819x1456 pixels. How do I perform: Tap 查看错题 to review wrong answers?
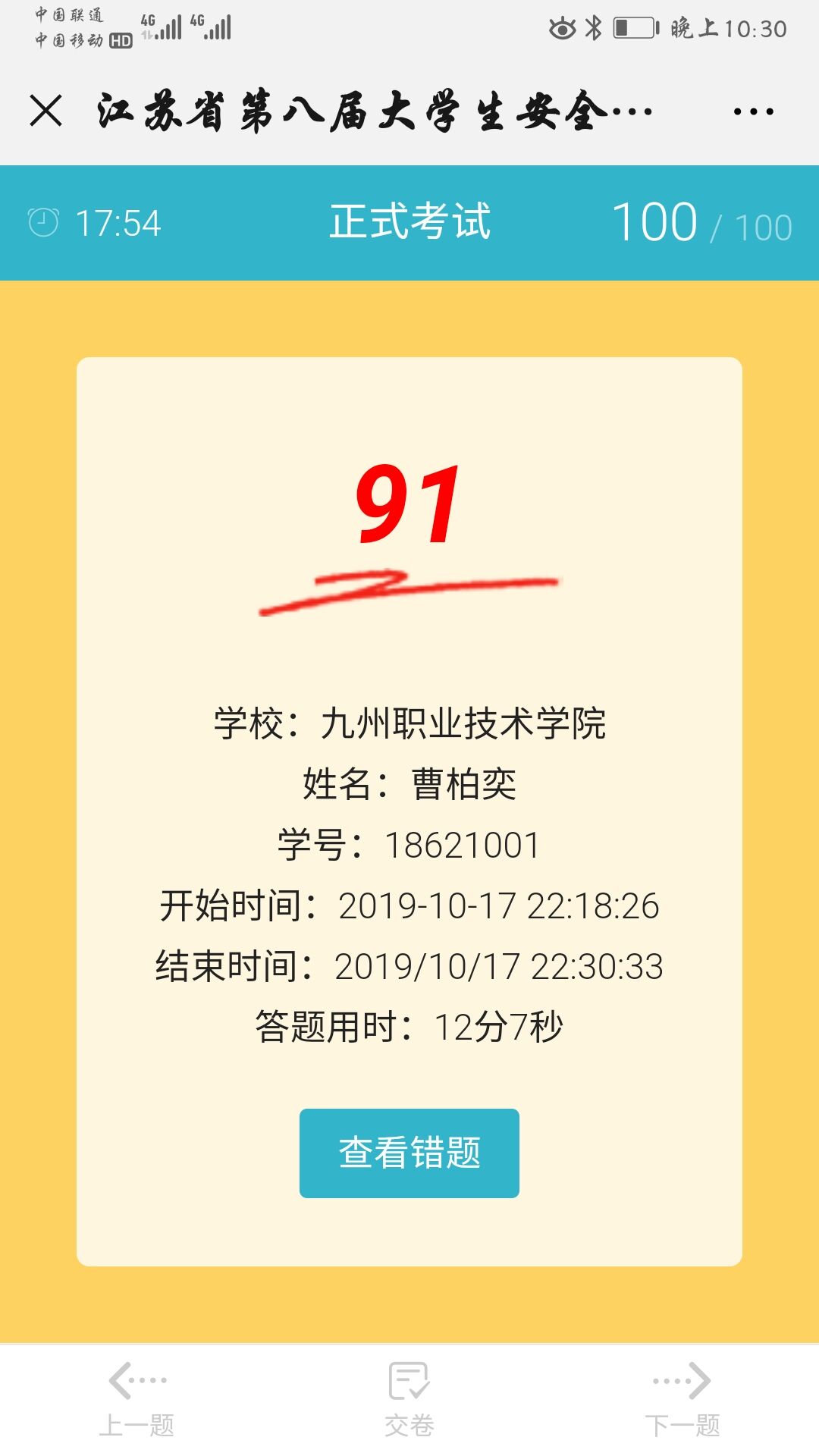(x=409, y=1153)
